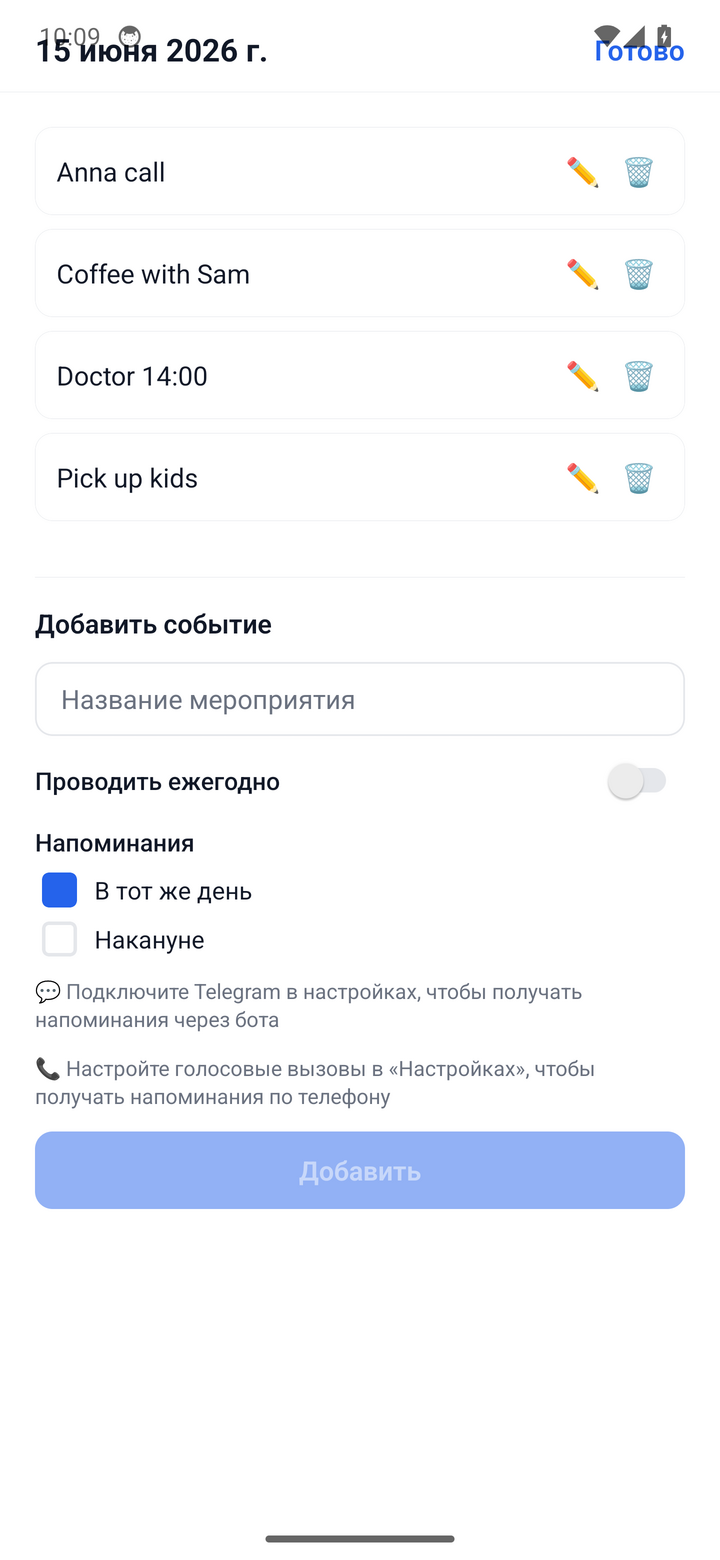Viewport: 720px width, 1560px height.
Task: Edit the Doctor 14:00 event
Action: (583, 376)
